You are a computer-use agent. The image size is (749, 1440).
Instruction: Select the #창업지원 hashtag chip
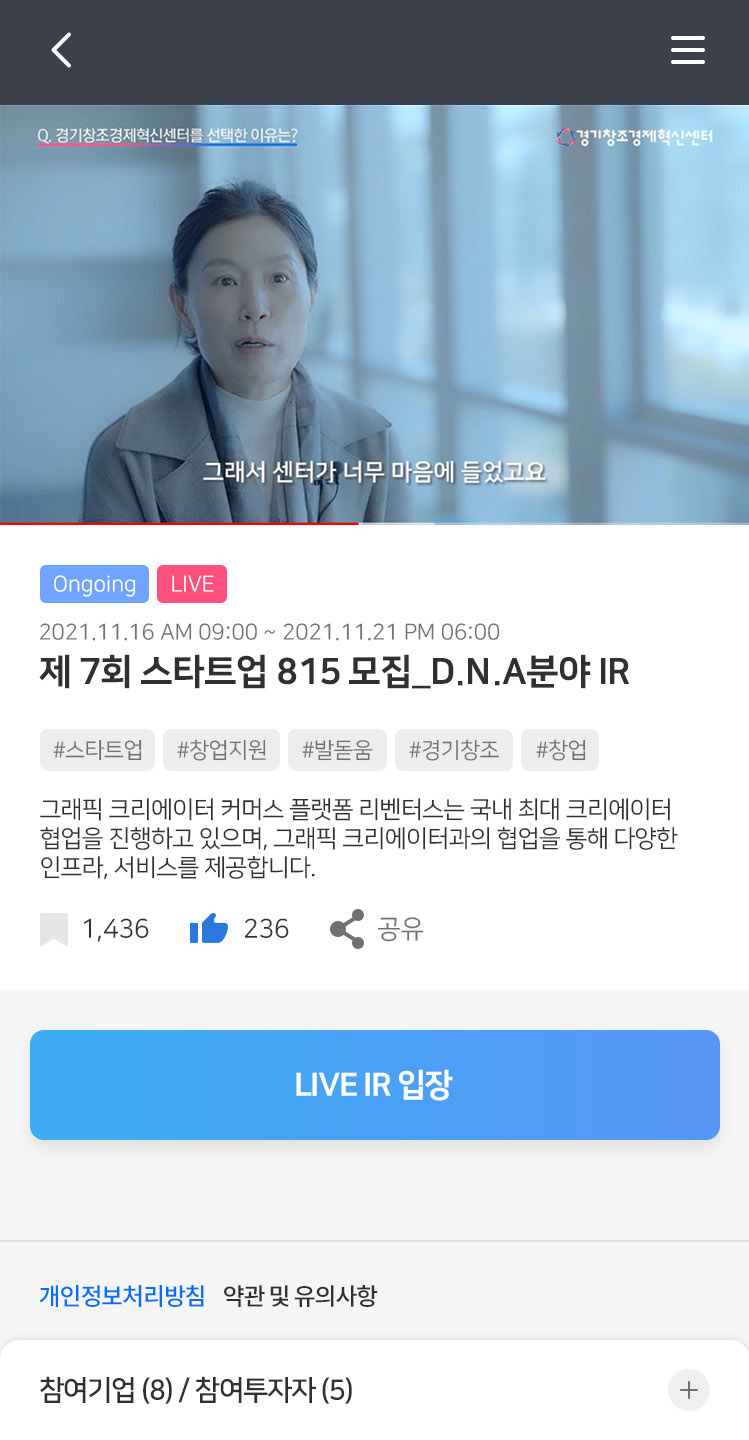(x=221, y=750)
